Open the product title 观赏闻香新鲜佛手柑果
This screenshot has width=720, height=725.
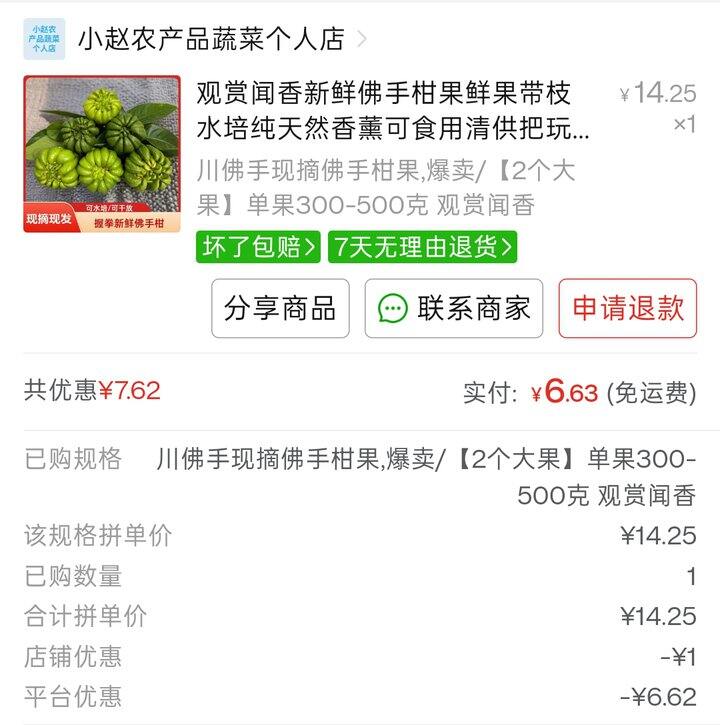[393, 111]
